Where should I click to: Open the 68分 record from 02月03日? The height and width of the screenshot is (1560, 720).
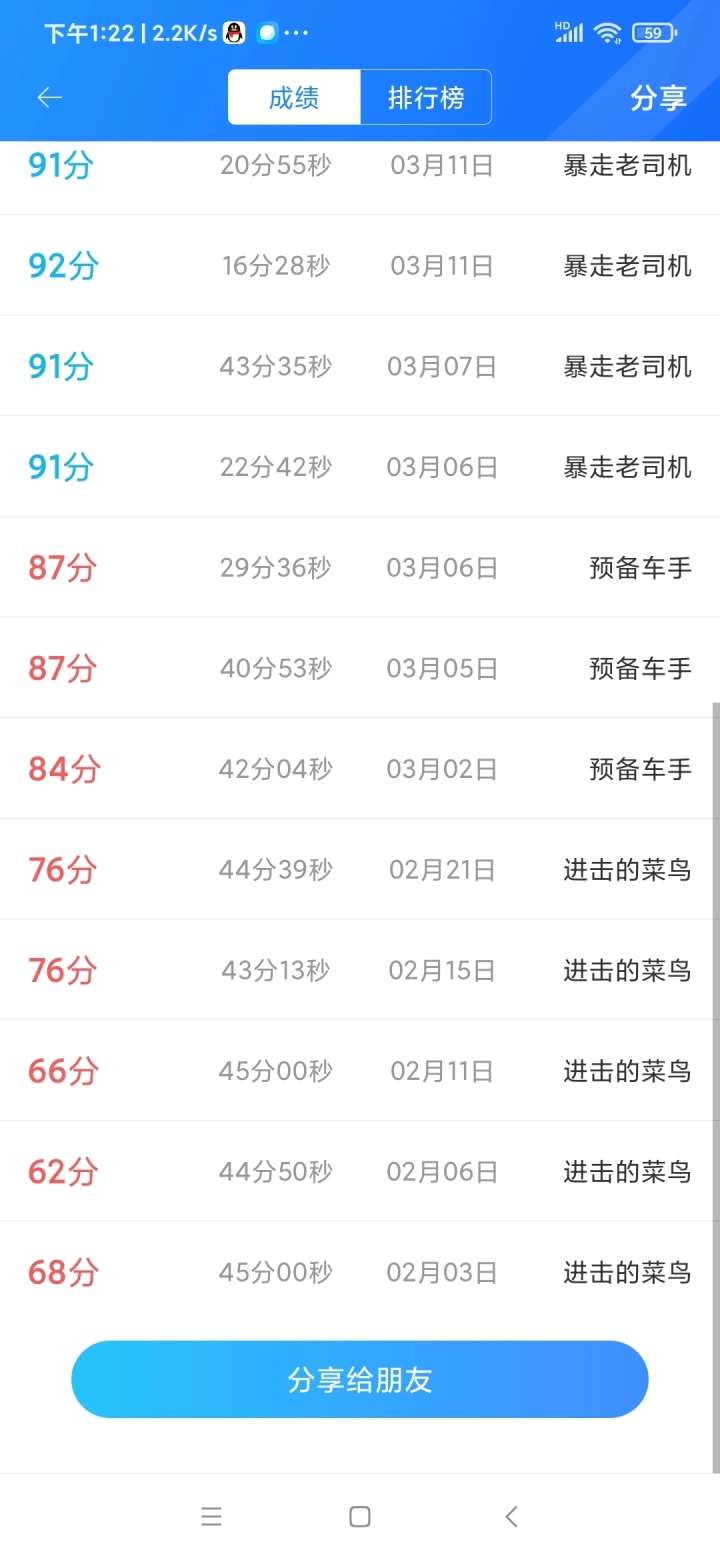360,1272
